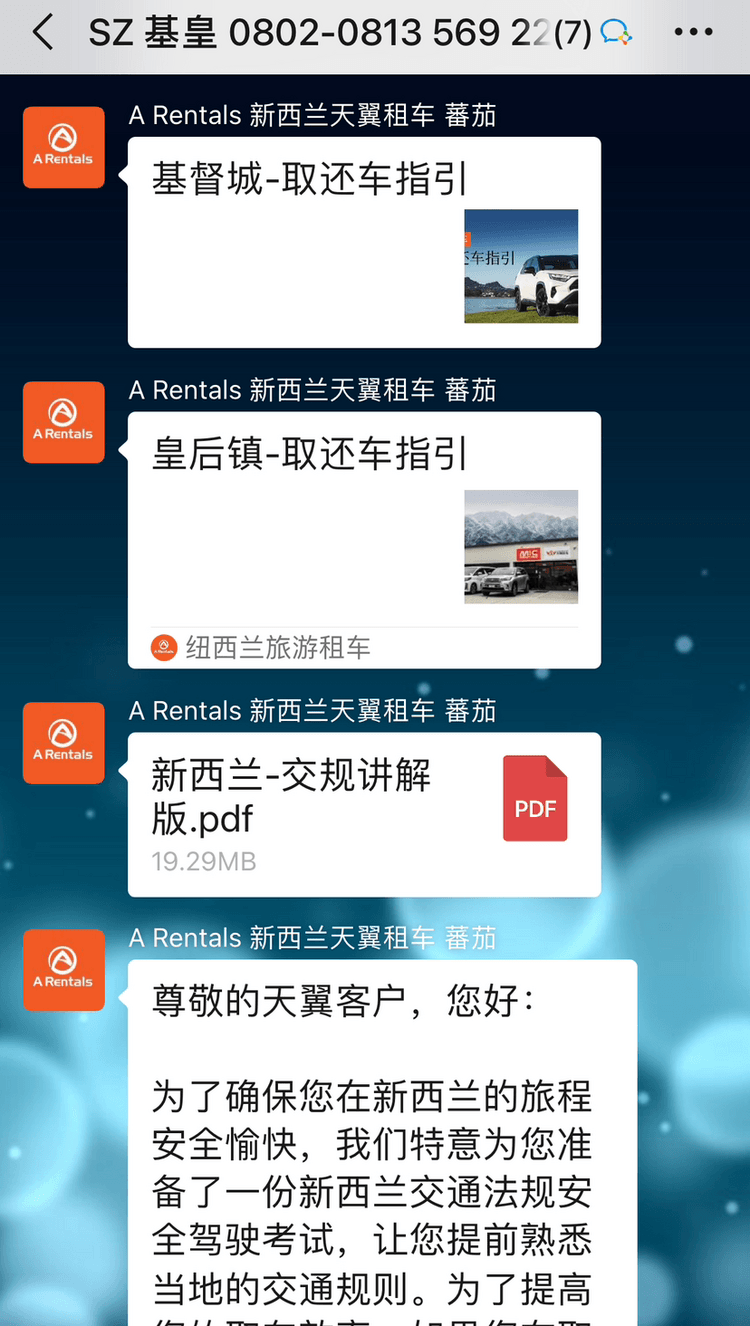Open the chat overflow menu
Viewport: 750px width, 1326px height.
(693, 33)
